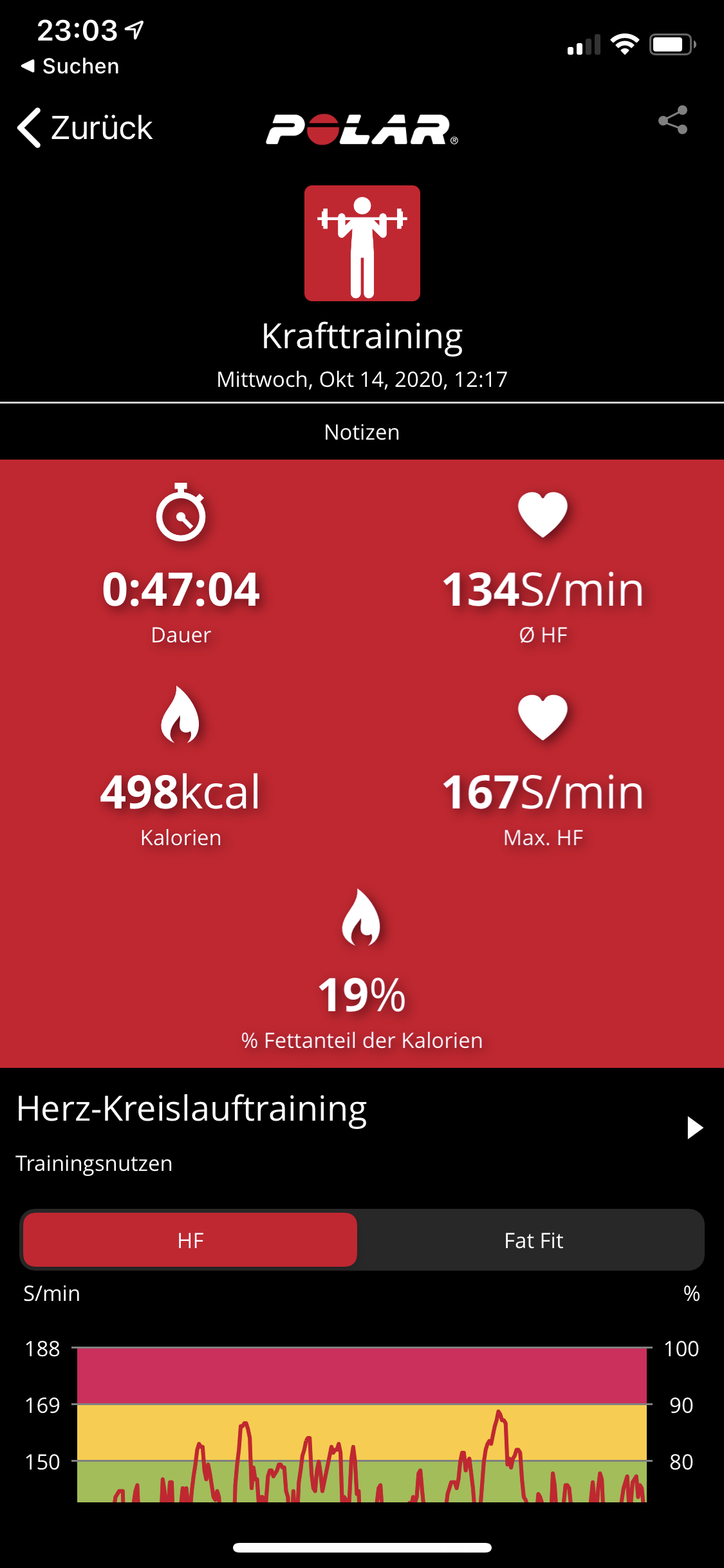The height and width of the screenshot is (1568, 724).
Task: Open the Notizen section
Action: click(x=362, y=432)
